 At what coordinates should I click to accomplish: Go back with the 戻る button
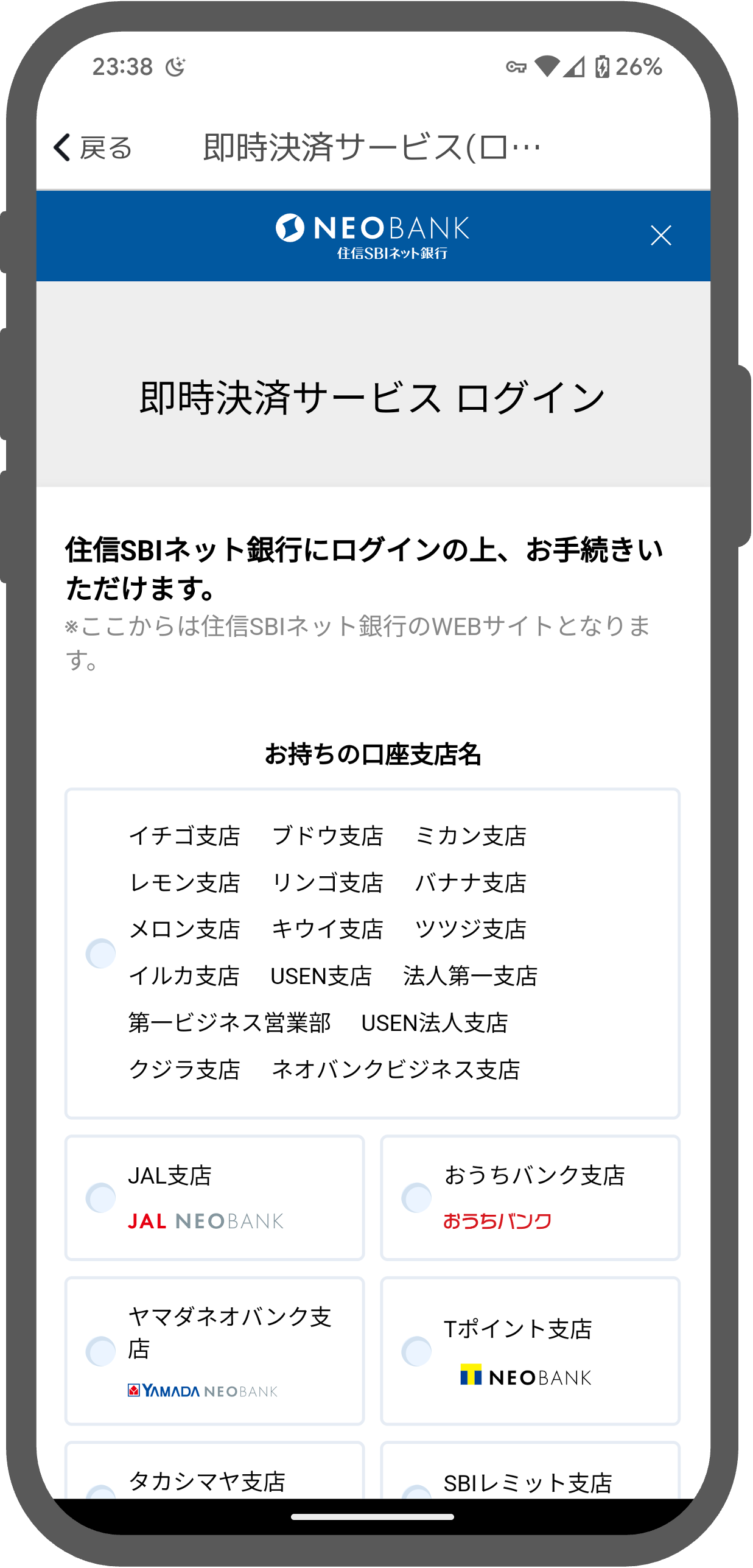pyautogui.click(x=93, y=147)
